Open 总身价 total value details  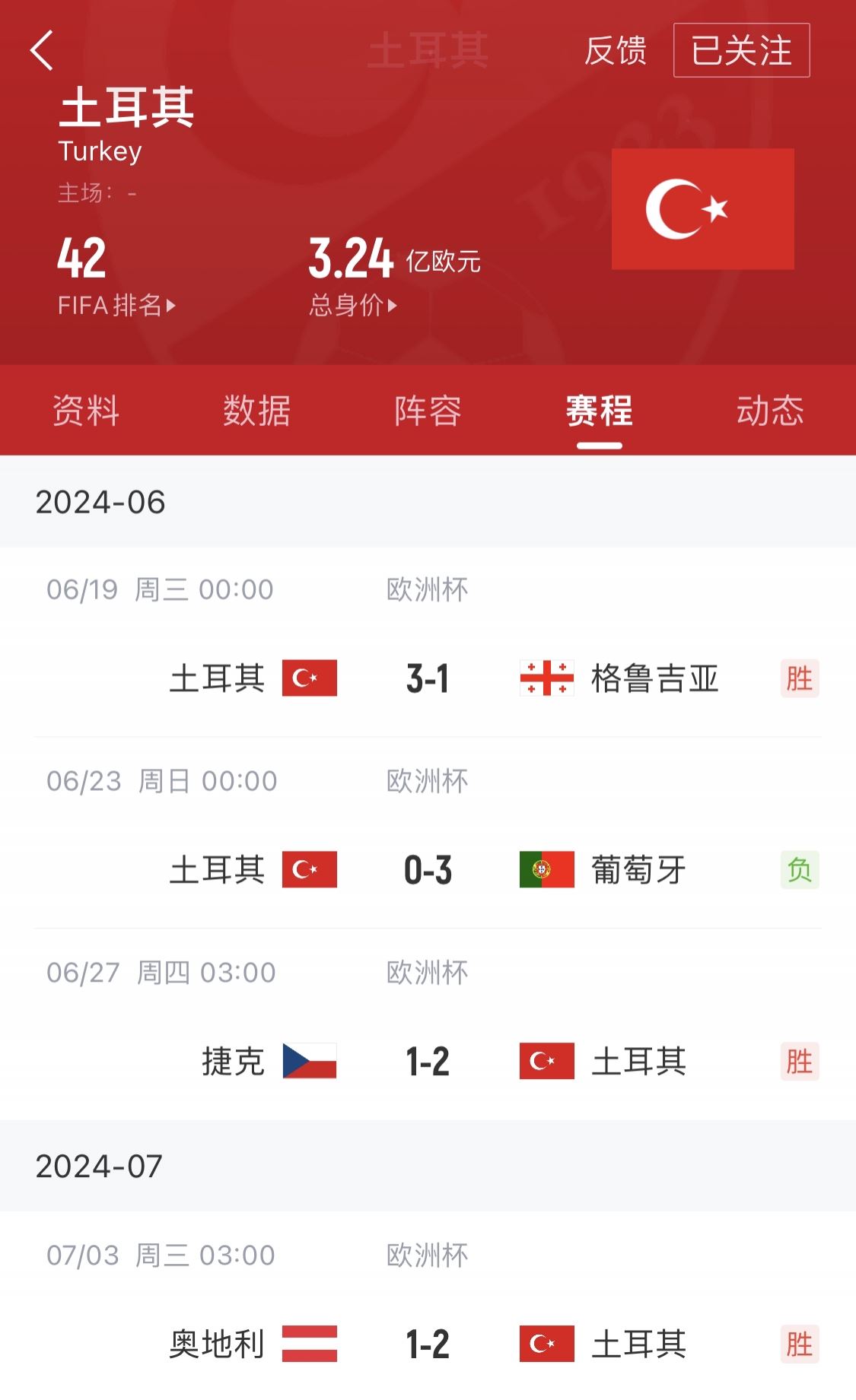tap(352, 306)
